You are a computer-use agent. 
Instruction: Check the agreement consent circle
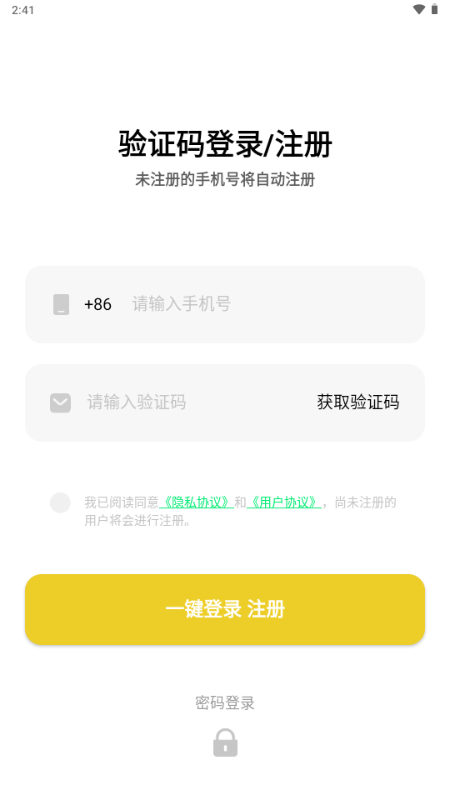click(x=60, y=503)
